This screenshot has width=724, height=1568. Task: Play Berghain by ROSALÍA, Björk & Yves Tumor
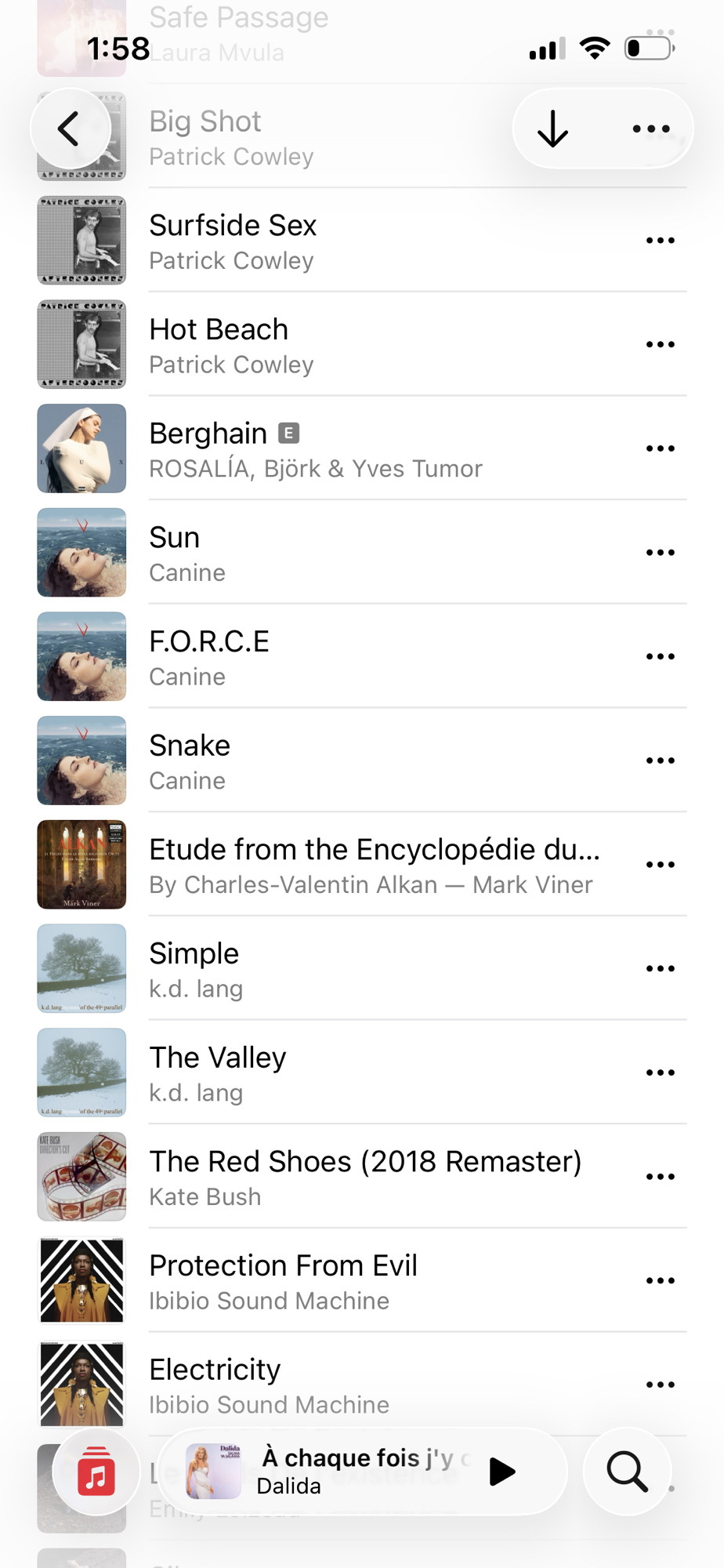point(313,448)
